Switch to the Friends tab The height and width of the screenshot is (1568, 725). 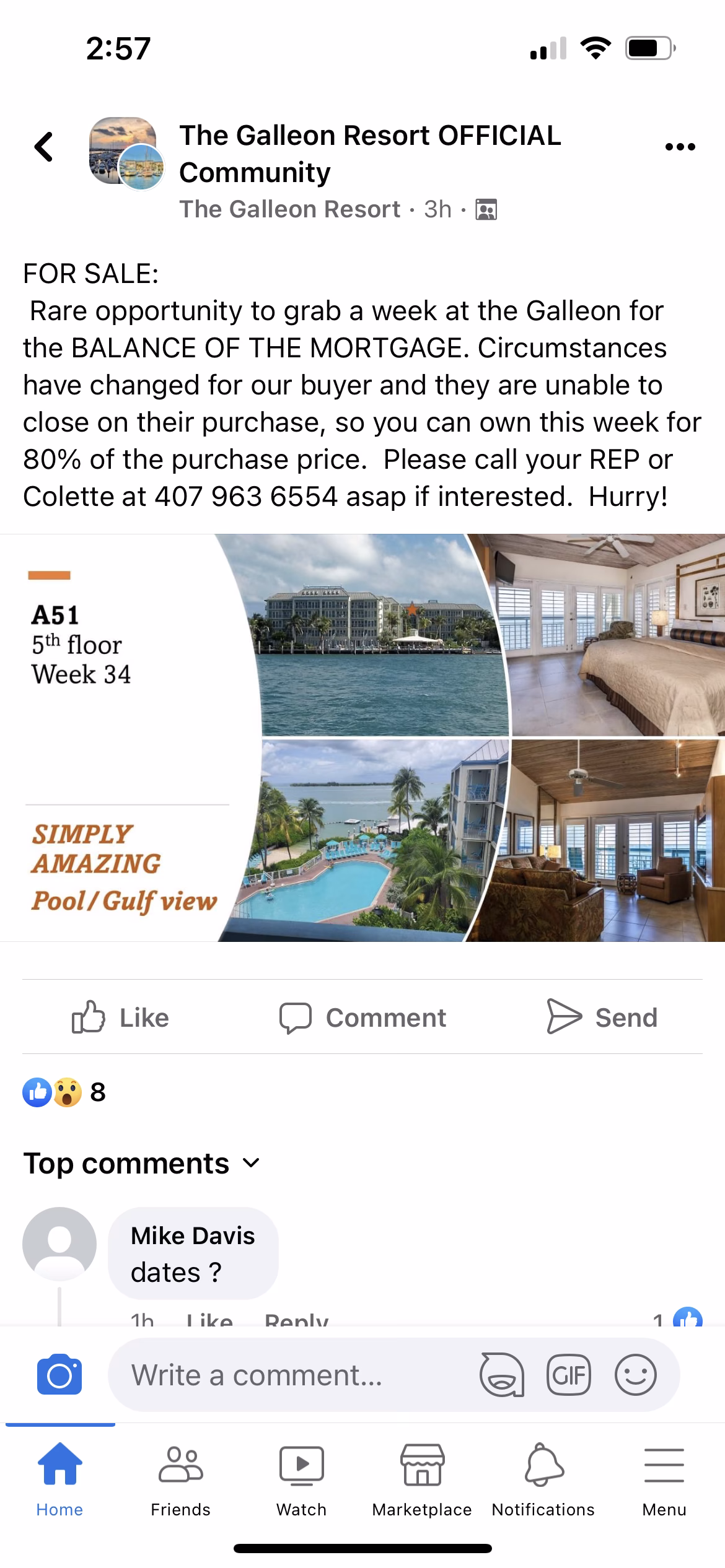click(180, 1481)
